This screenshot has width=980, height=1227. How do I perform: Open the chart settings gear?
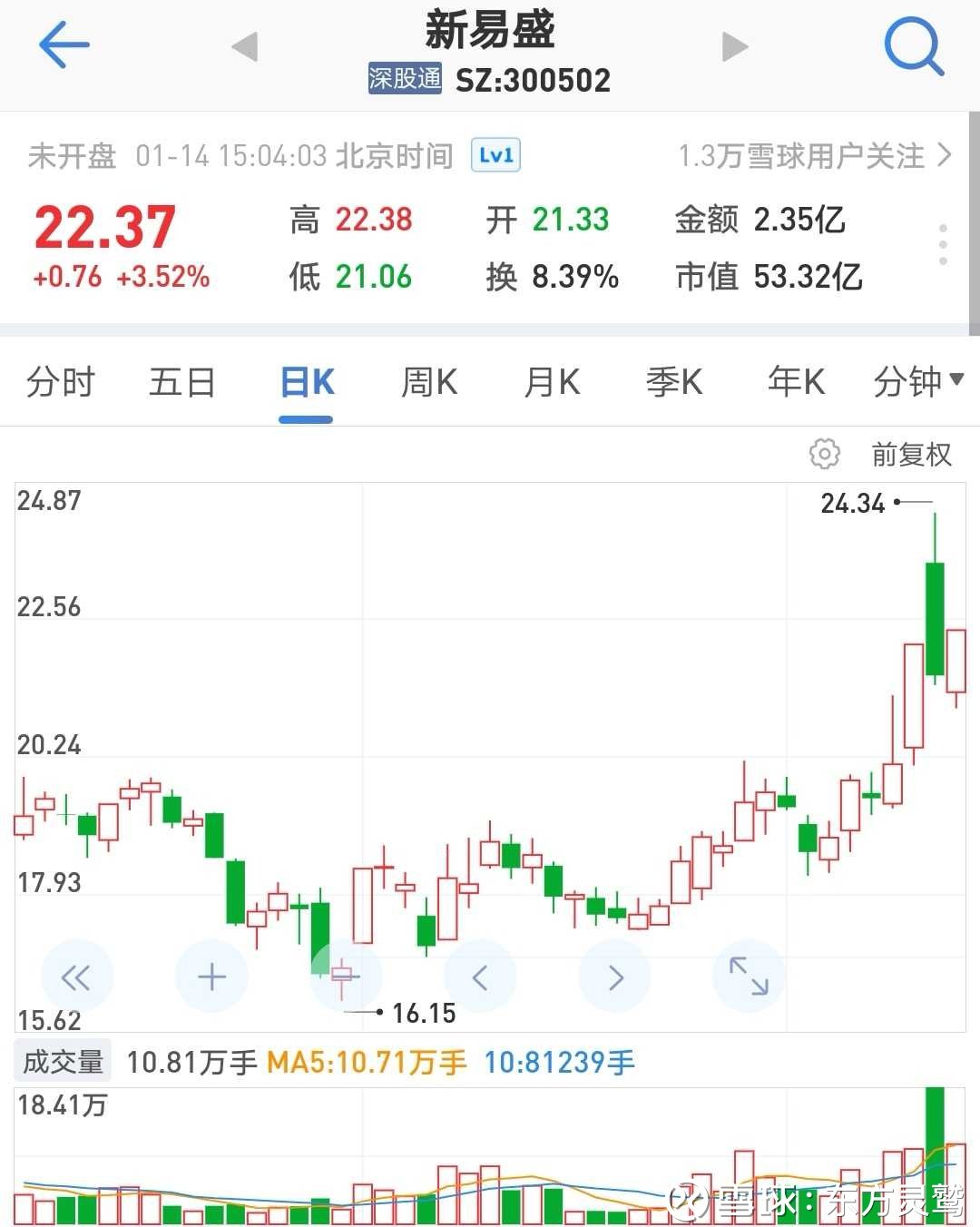824,454
